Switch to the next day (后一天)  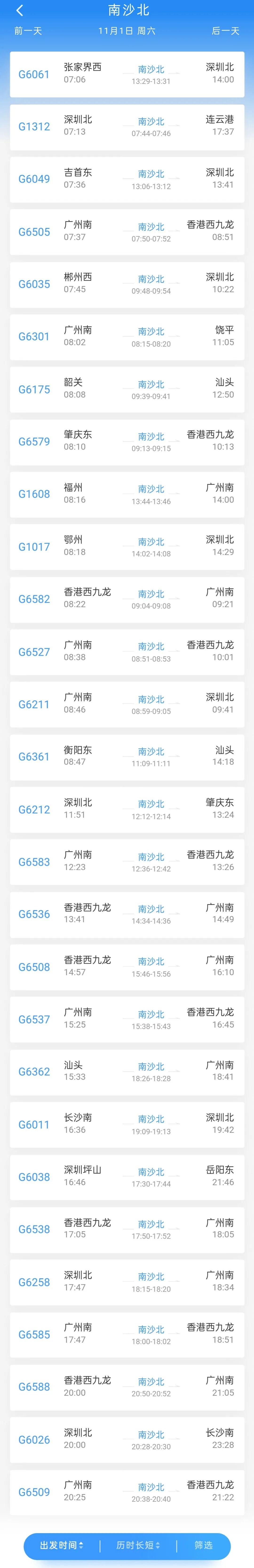tap(225, 31)
